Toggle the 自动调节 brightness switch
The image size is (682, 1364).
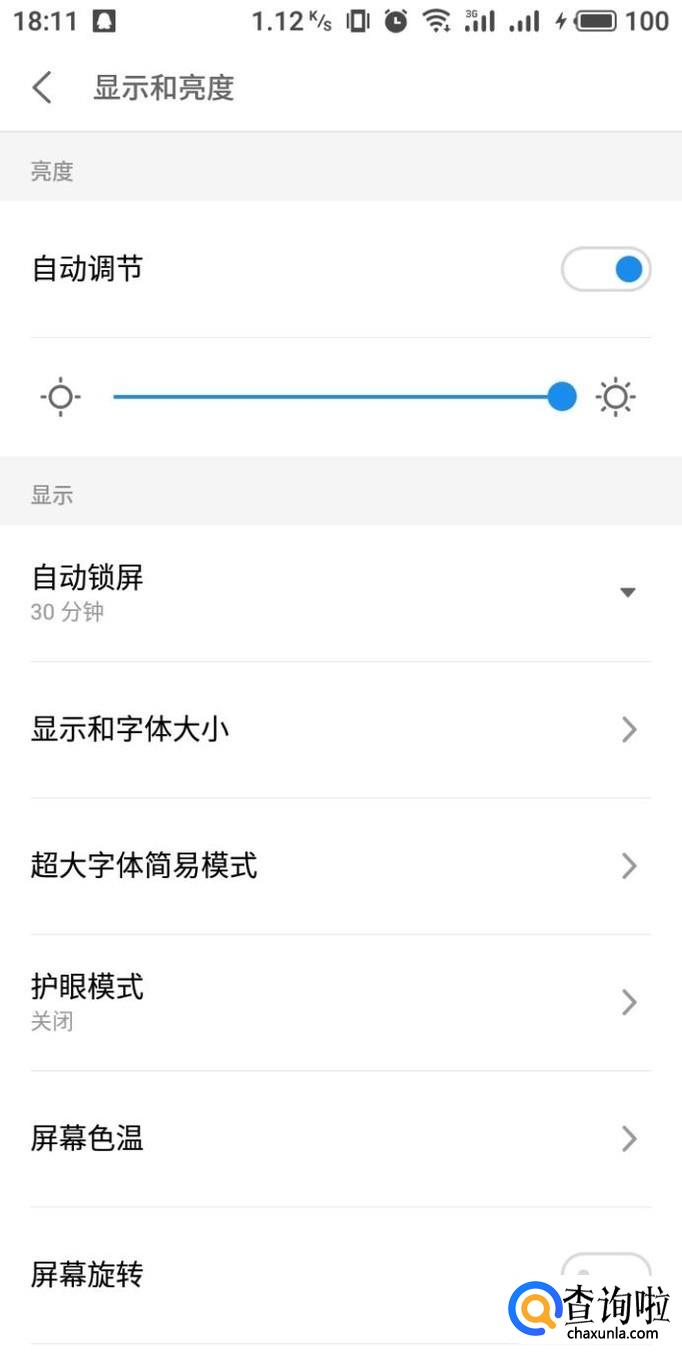click(x=606, y=269)
